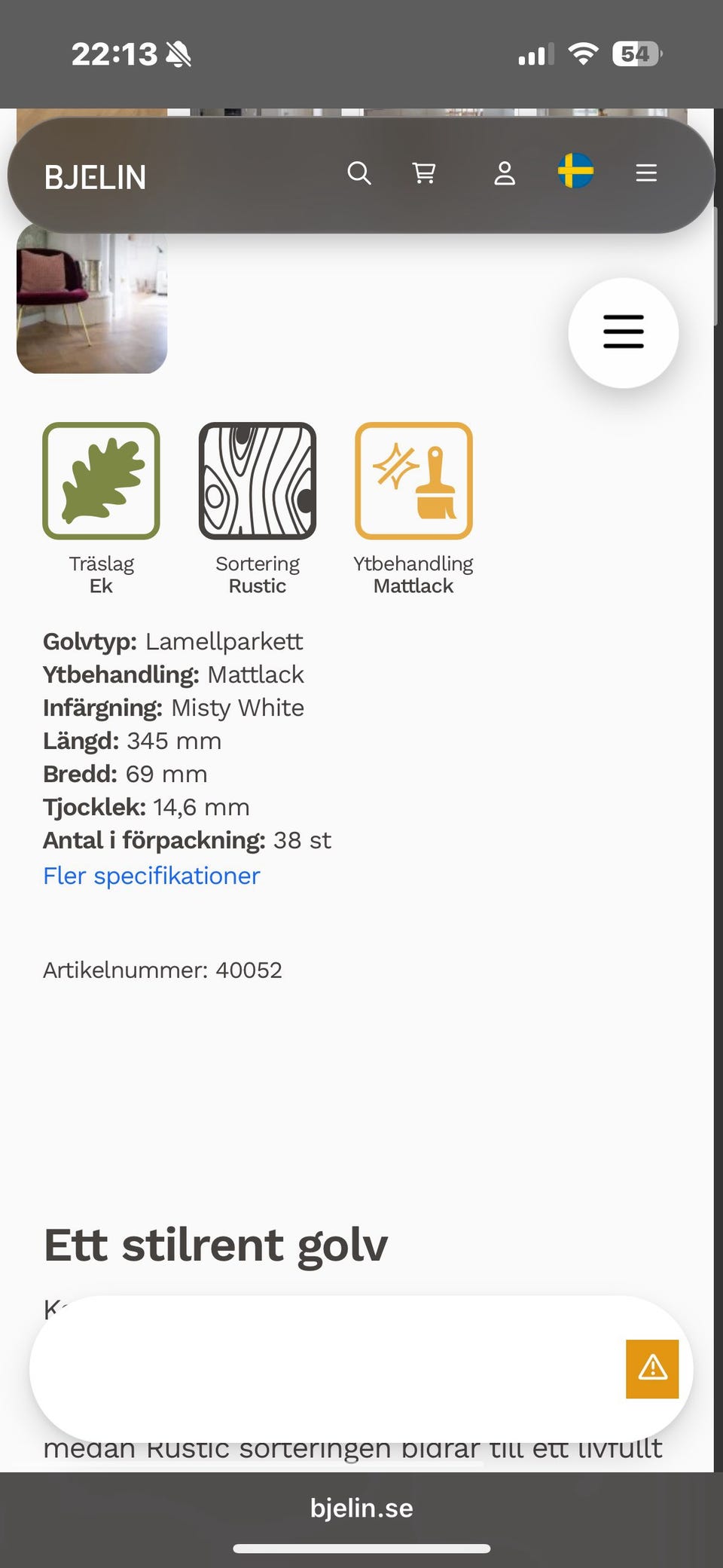Tap the BJELIN logo
The width and height of the screenshot is (723, 1568).
(95, 176)
